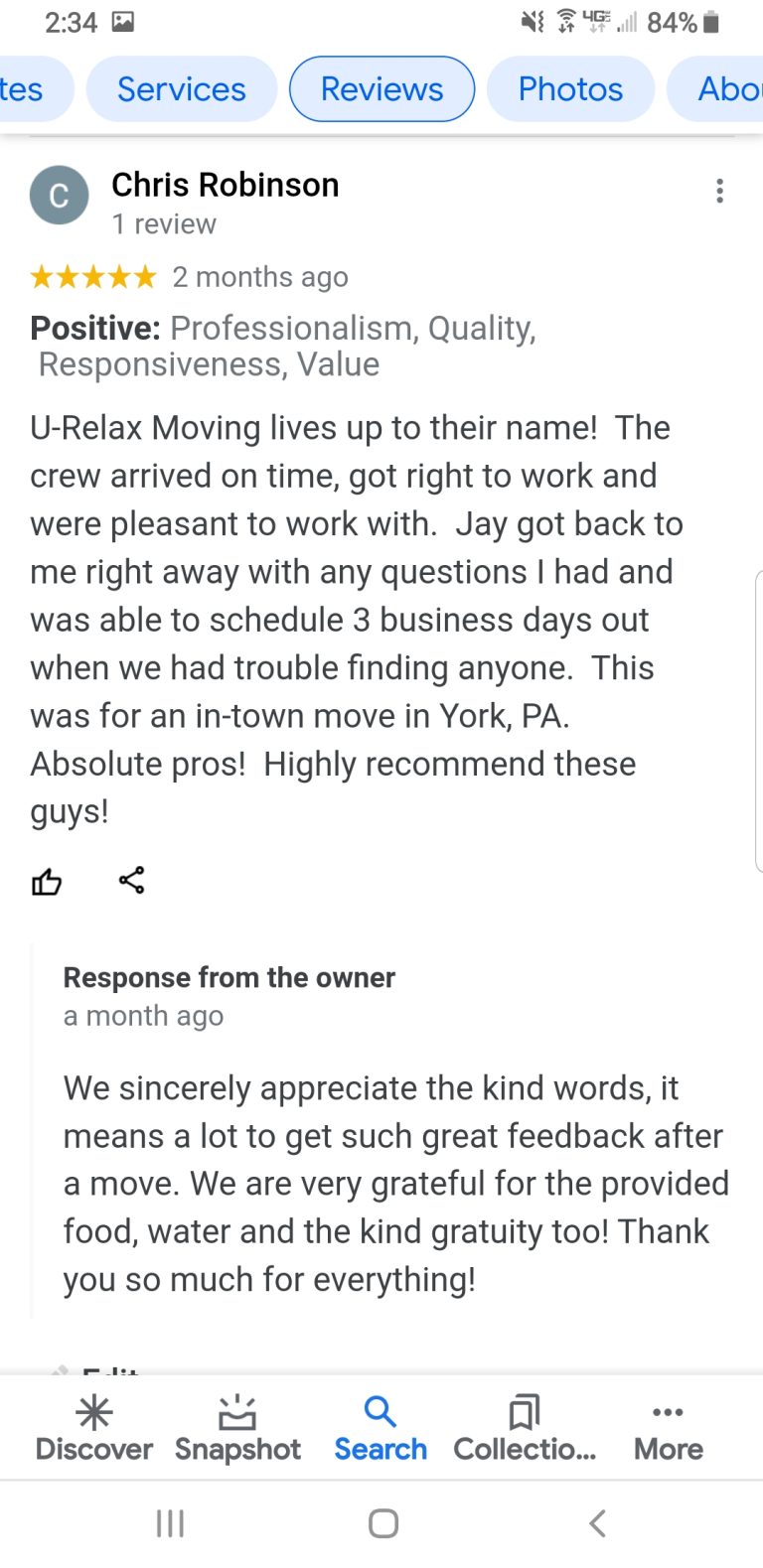Open the Collections section
The width and height of the screenshot is (763, 1568).
525,1428
